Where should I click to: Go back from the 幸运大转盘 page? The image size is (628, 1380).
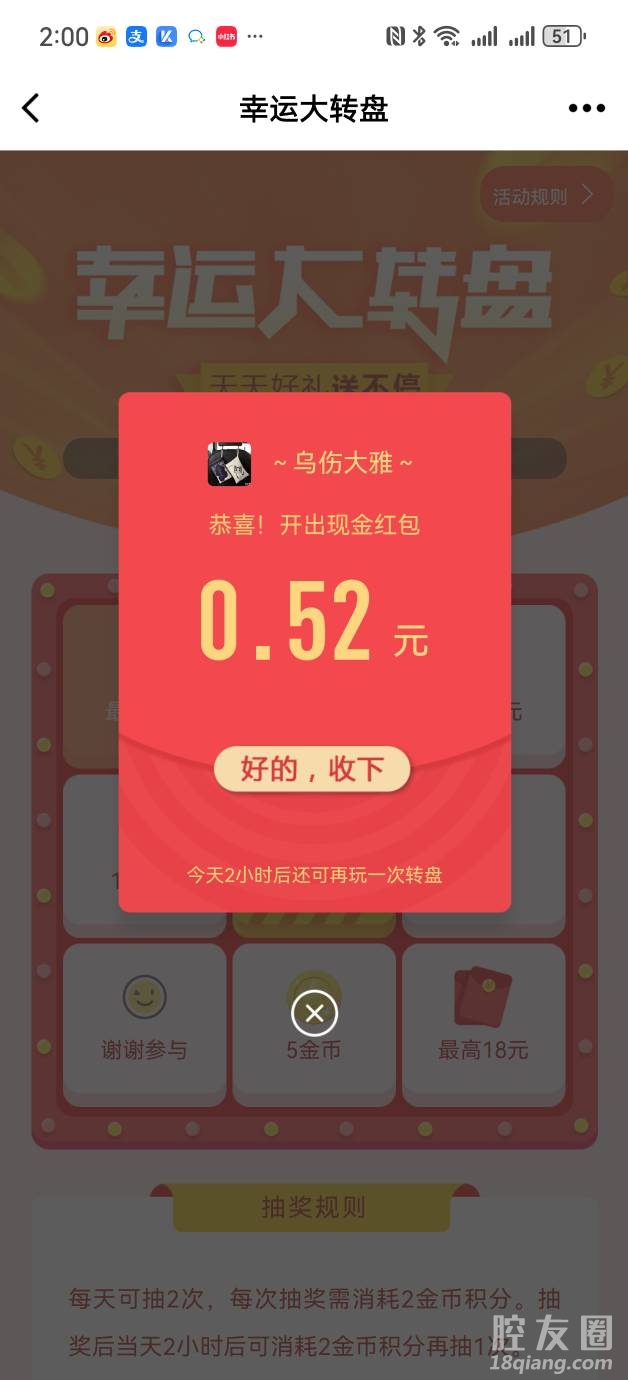click(31, 108)
